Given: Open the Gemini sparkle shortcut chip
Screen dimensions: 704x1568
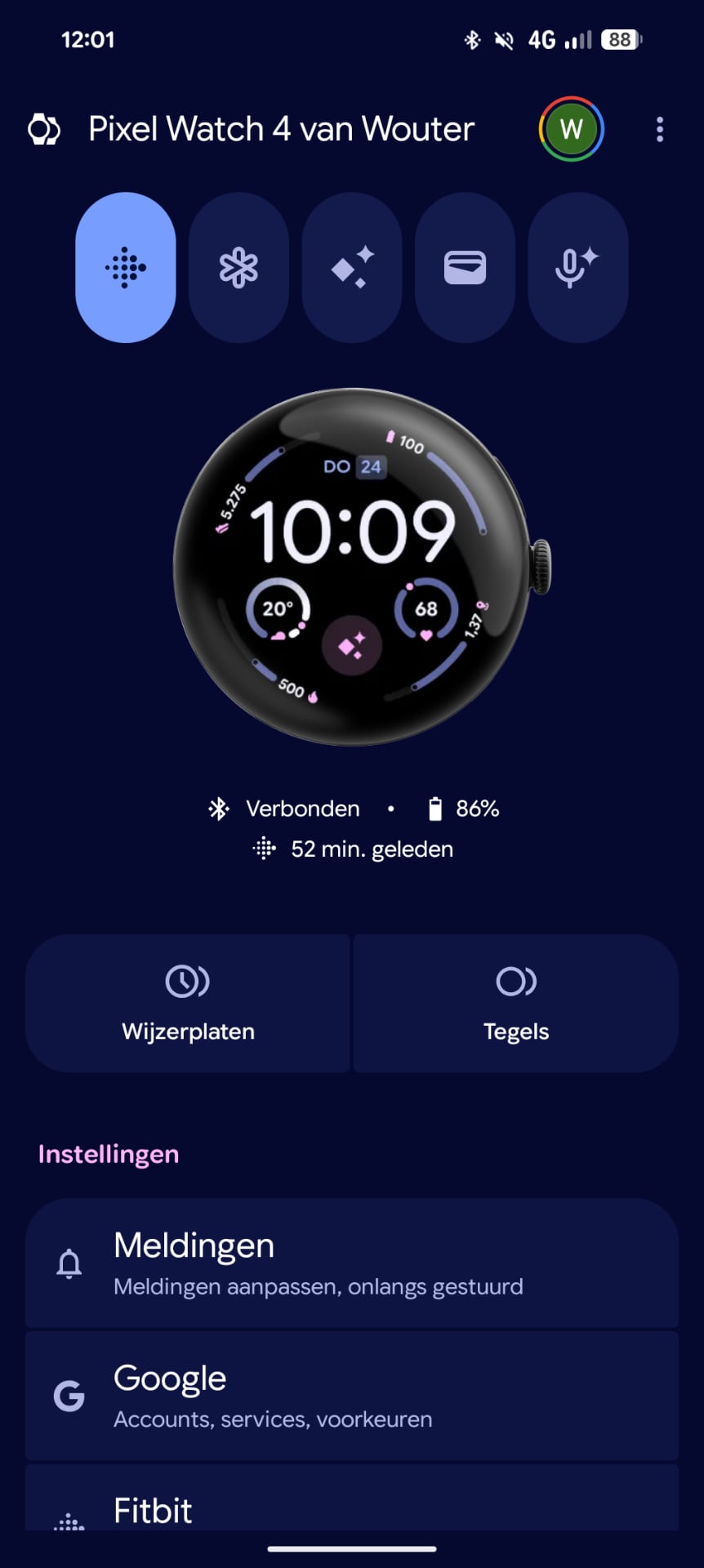Looking at the screenshot, I should [x=351, y=267].
